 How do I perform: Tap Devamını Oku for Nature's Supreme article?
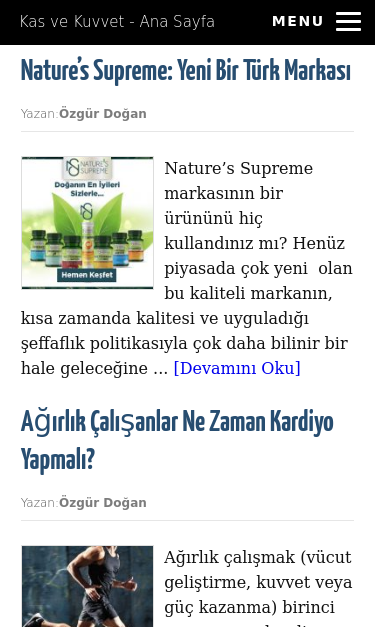pyautogui.click(x=237, y=368)
